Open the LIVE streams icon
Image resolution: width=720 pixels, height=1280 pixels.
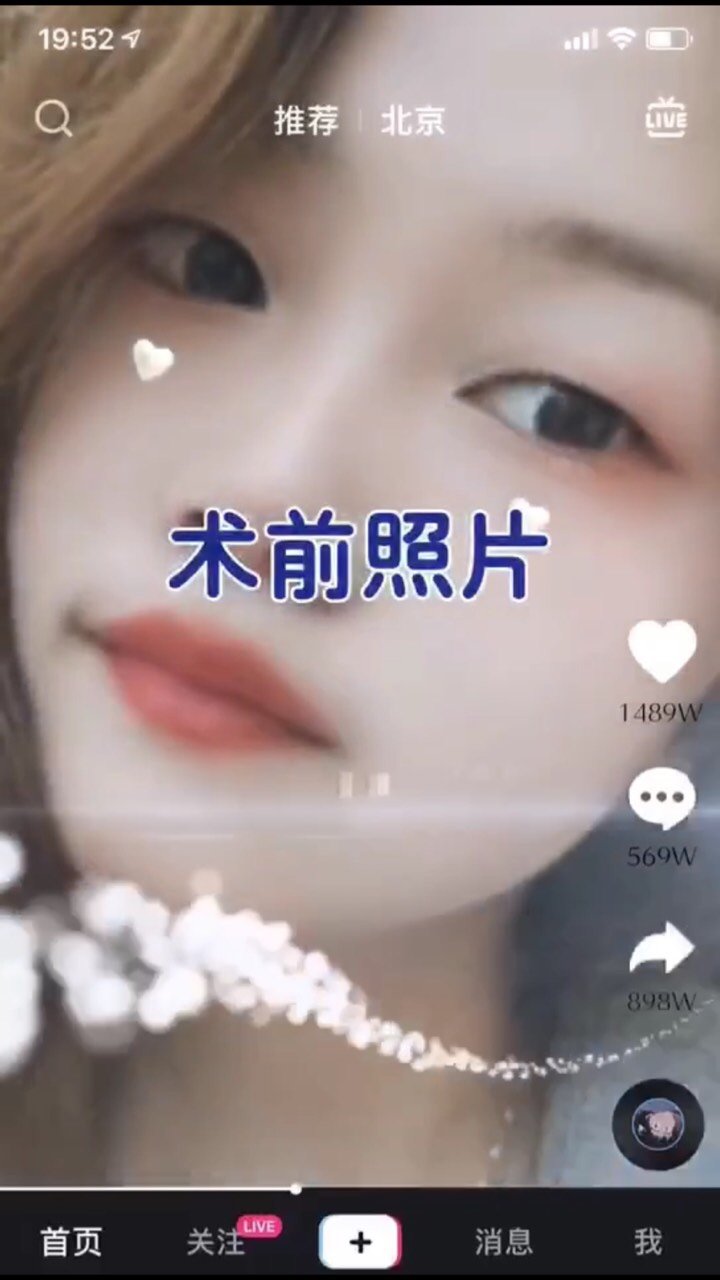click(666, 119)
